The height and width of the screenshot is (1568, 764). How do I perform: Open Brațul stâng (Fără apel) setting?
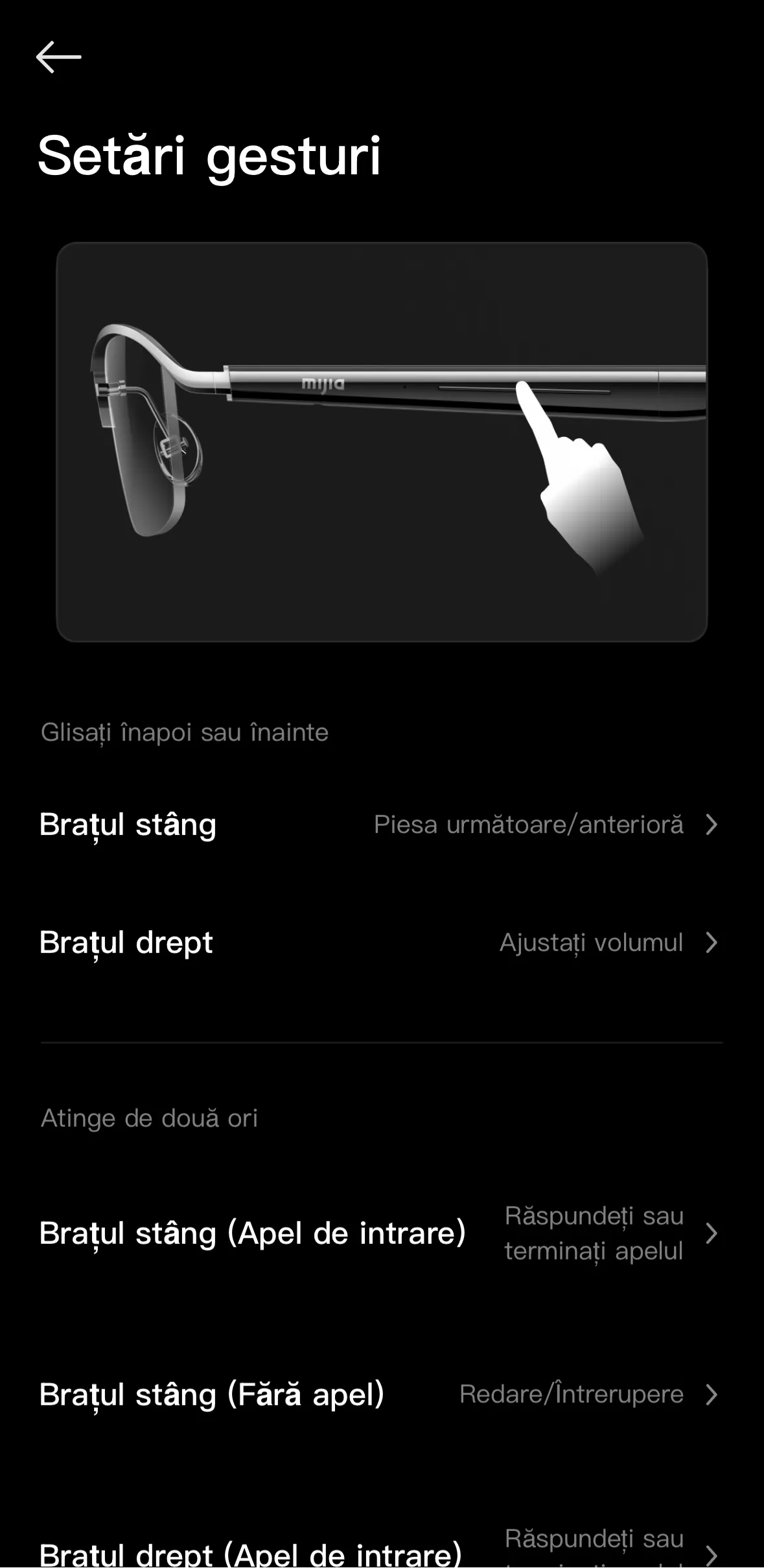coord(382,1394)
